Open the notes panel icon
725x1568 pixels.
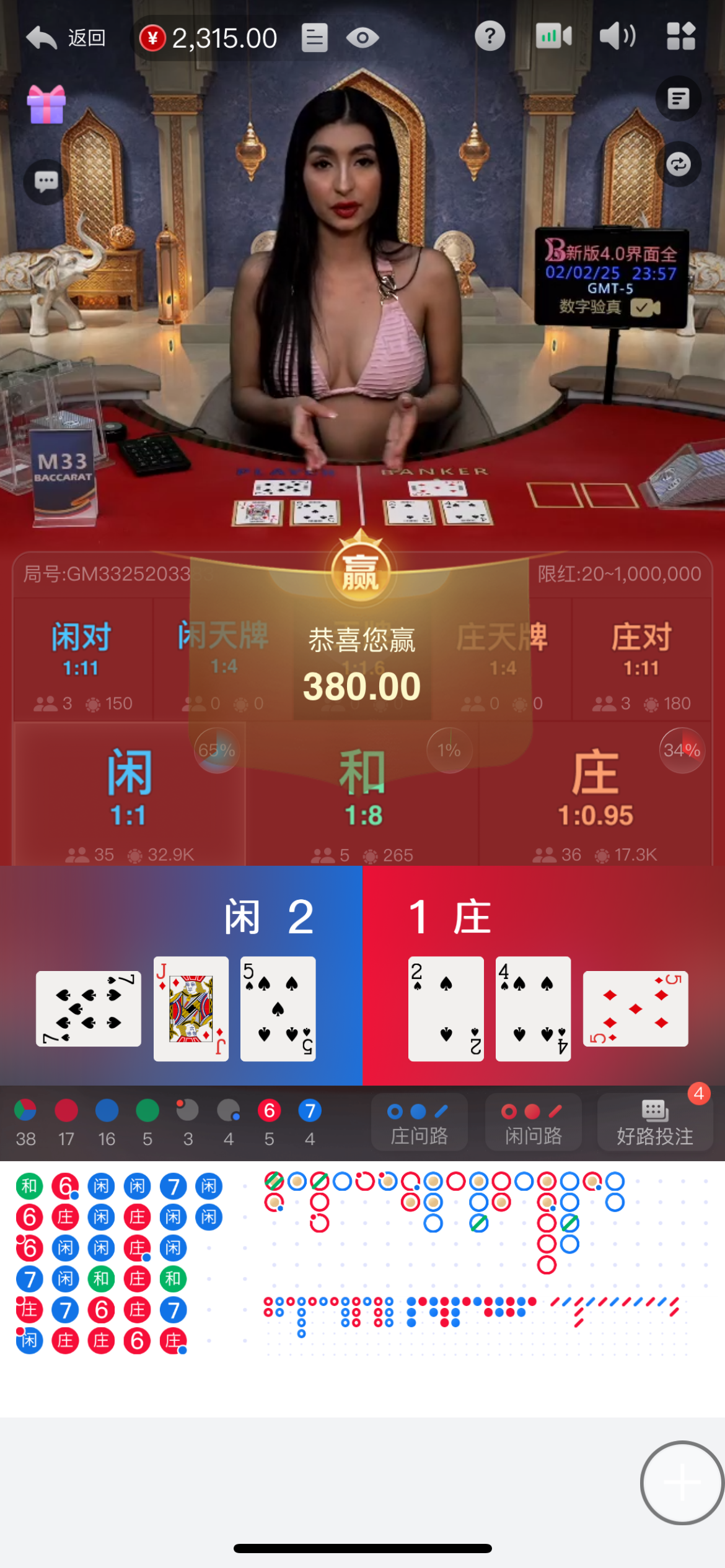(x=678, y=98)
